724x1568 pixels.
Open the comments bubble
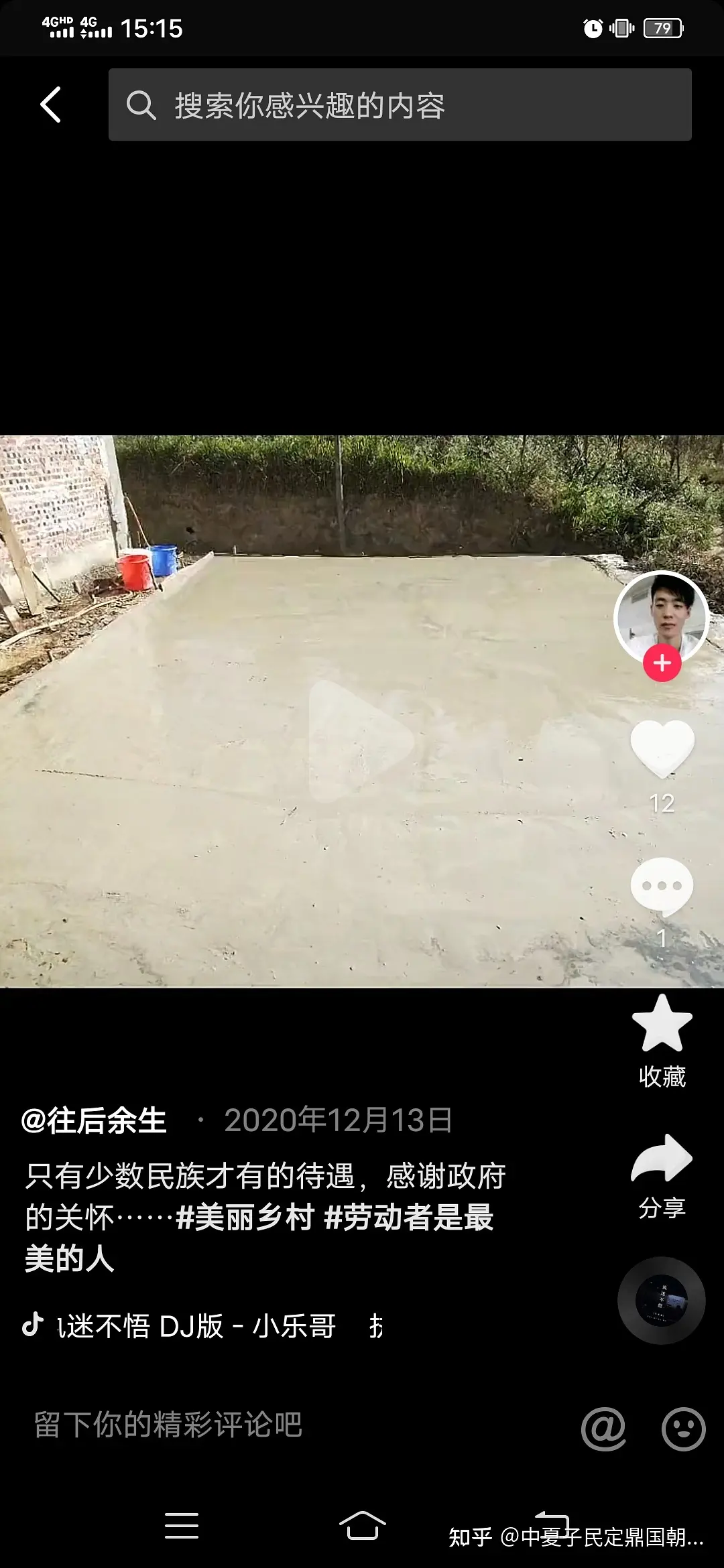(662, 886)
